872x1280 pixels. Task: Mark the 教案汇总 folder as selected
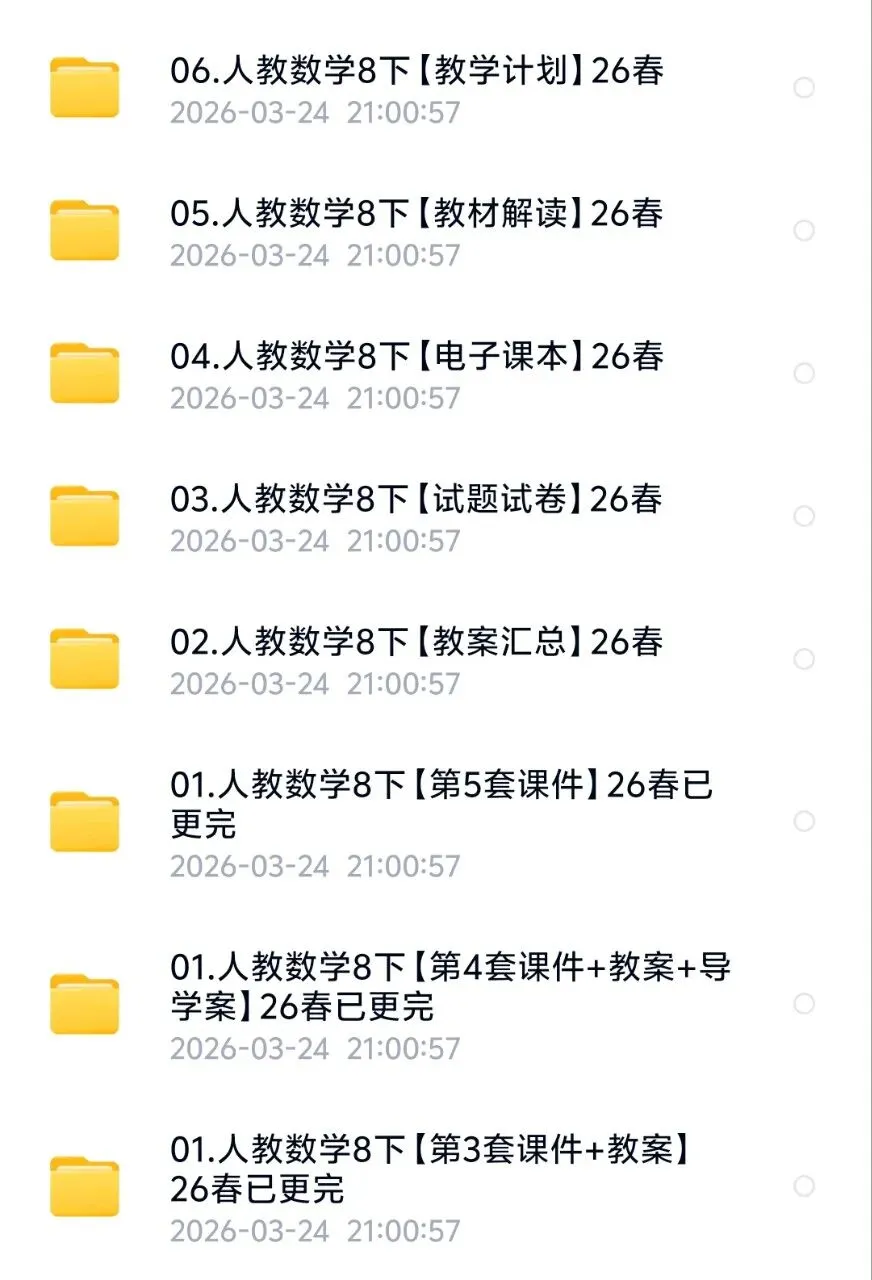click(804, 660)
